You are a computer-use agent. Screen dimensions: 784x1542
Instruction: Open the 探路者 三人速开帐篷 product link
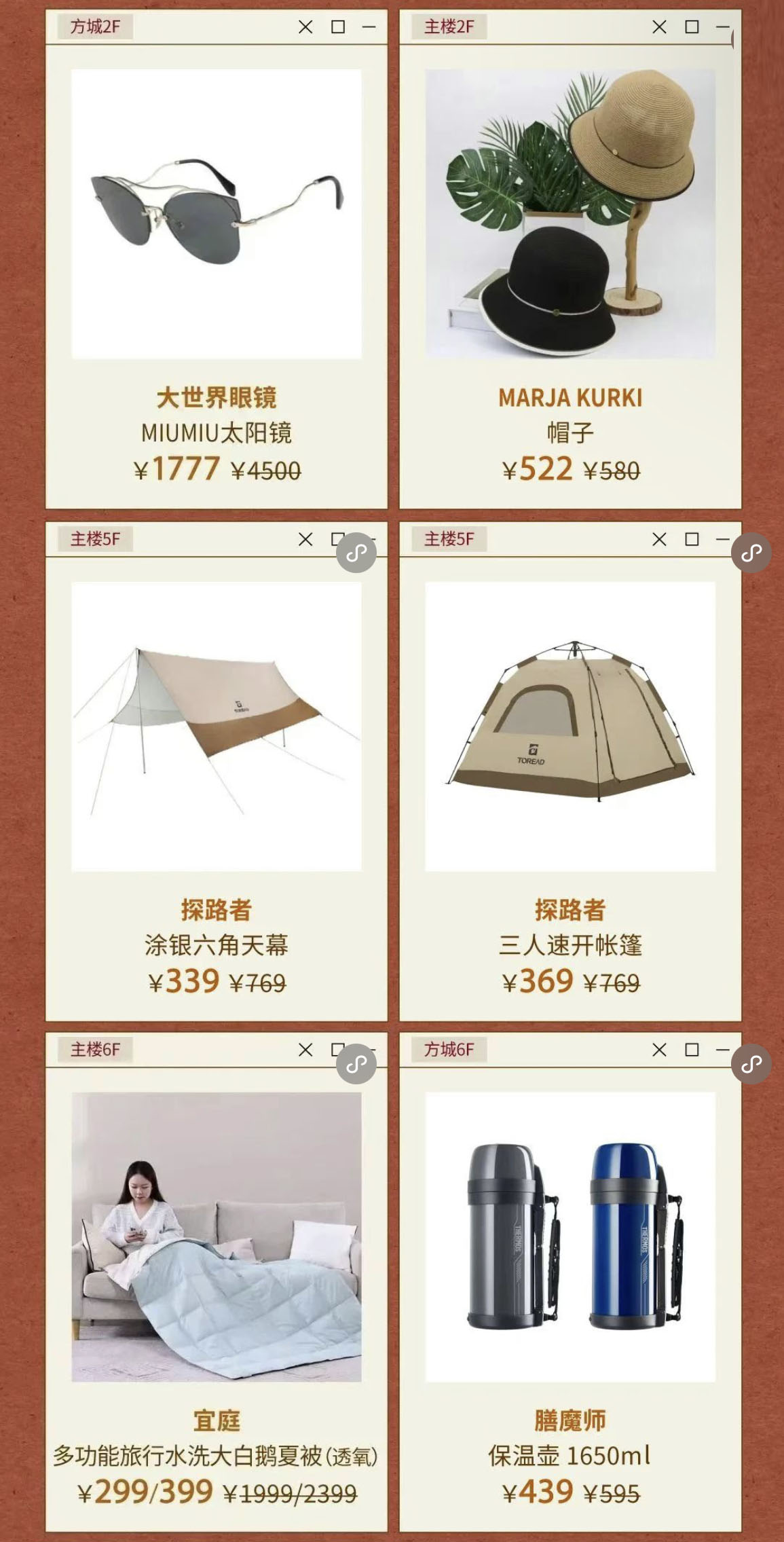click(x=751, y=553)
